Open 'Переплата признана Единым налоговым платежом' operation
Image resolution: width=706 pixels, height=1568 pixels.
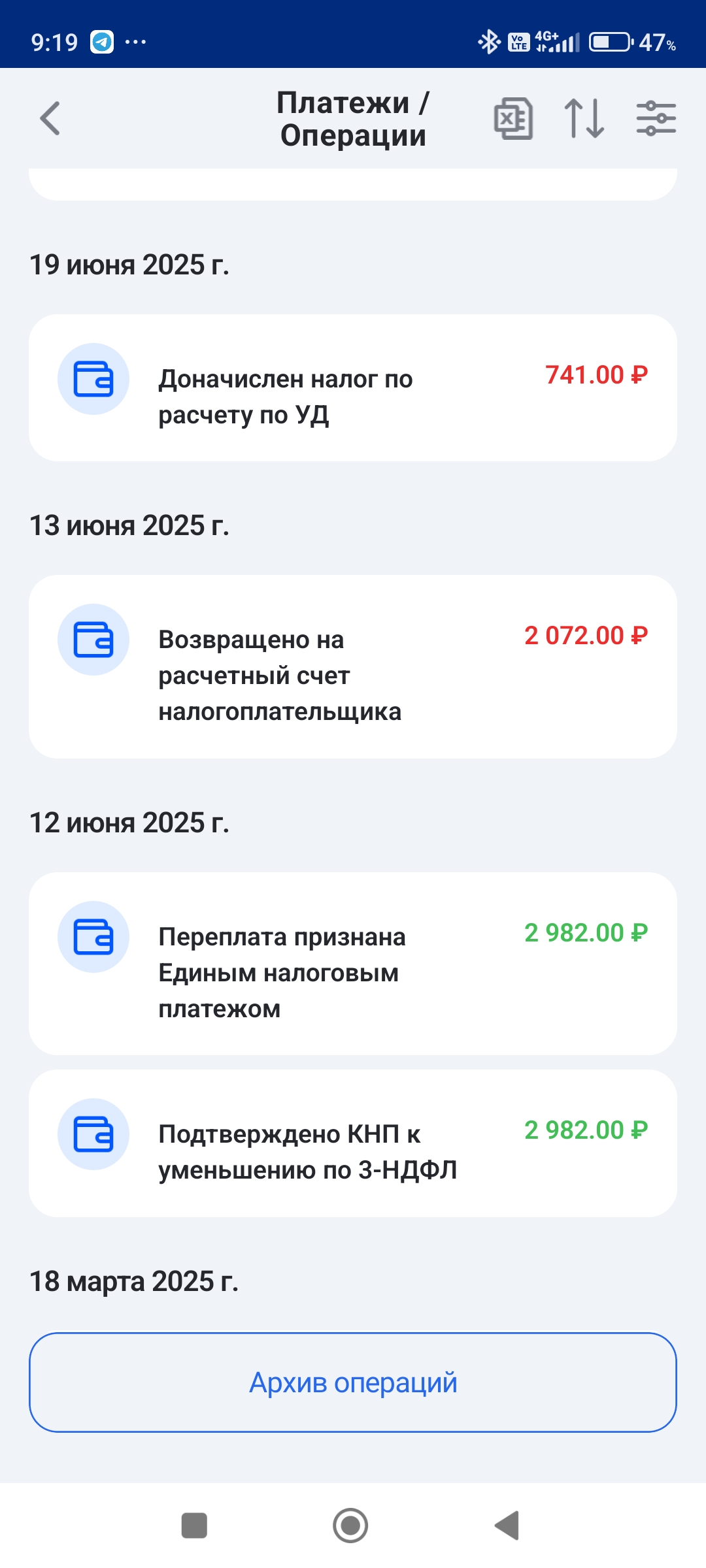pos(353,964)
